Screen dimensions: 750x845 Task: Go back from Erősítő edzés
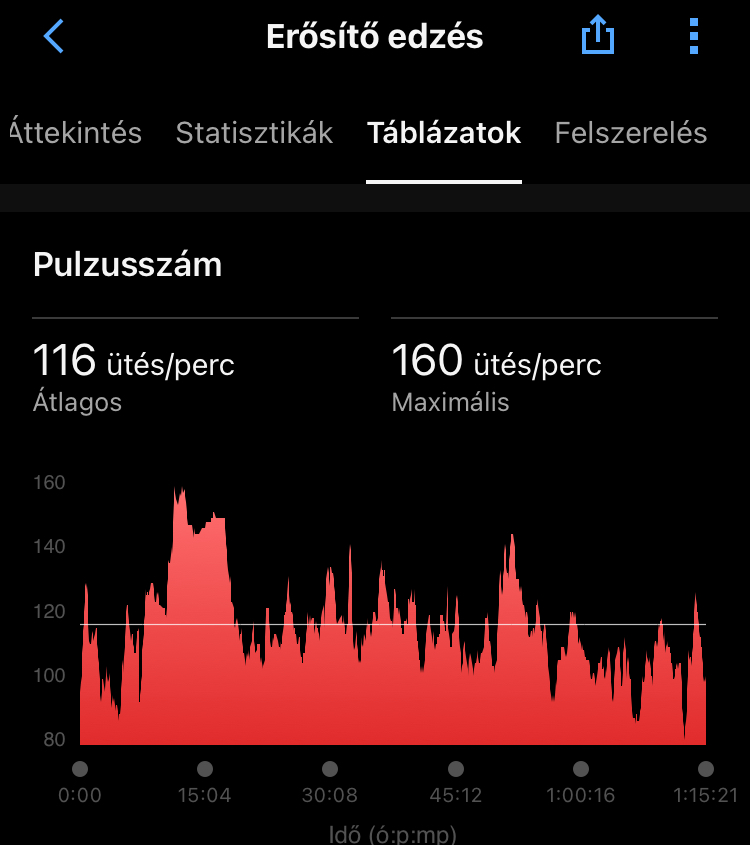click(54, 37)
